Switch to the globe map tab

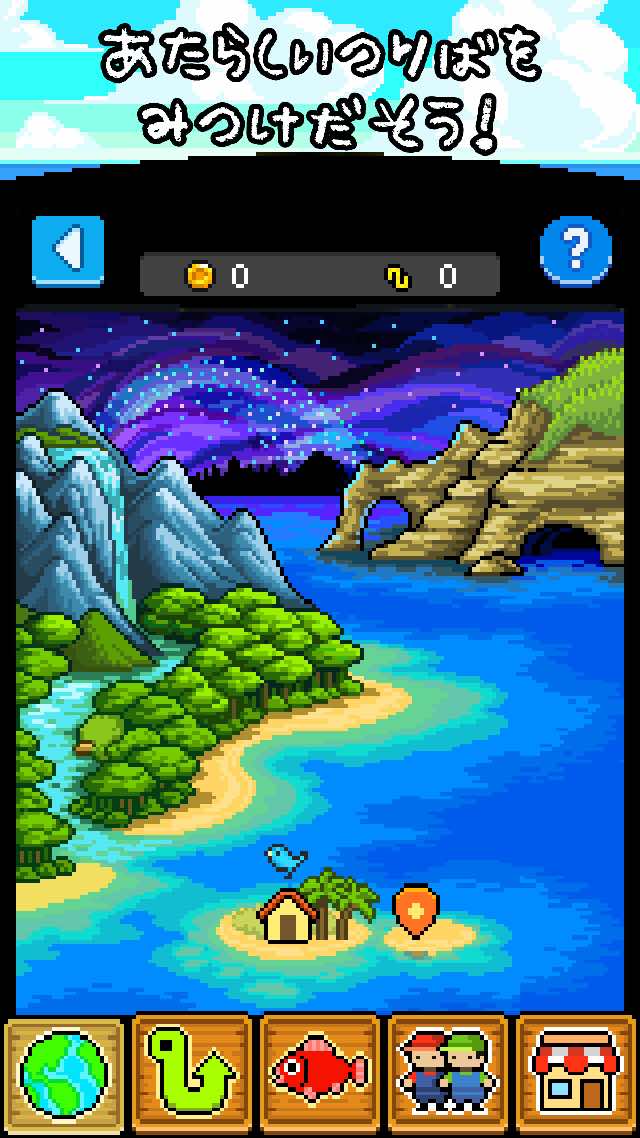click(x=65, y=1076)
